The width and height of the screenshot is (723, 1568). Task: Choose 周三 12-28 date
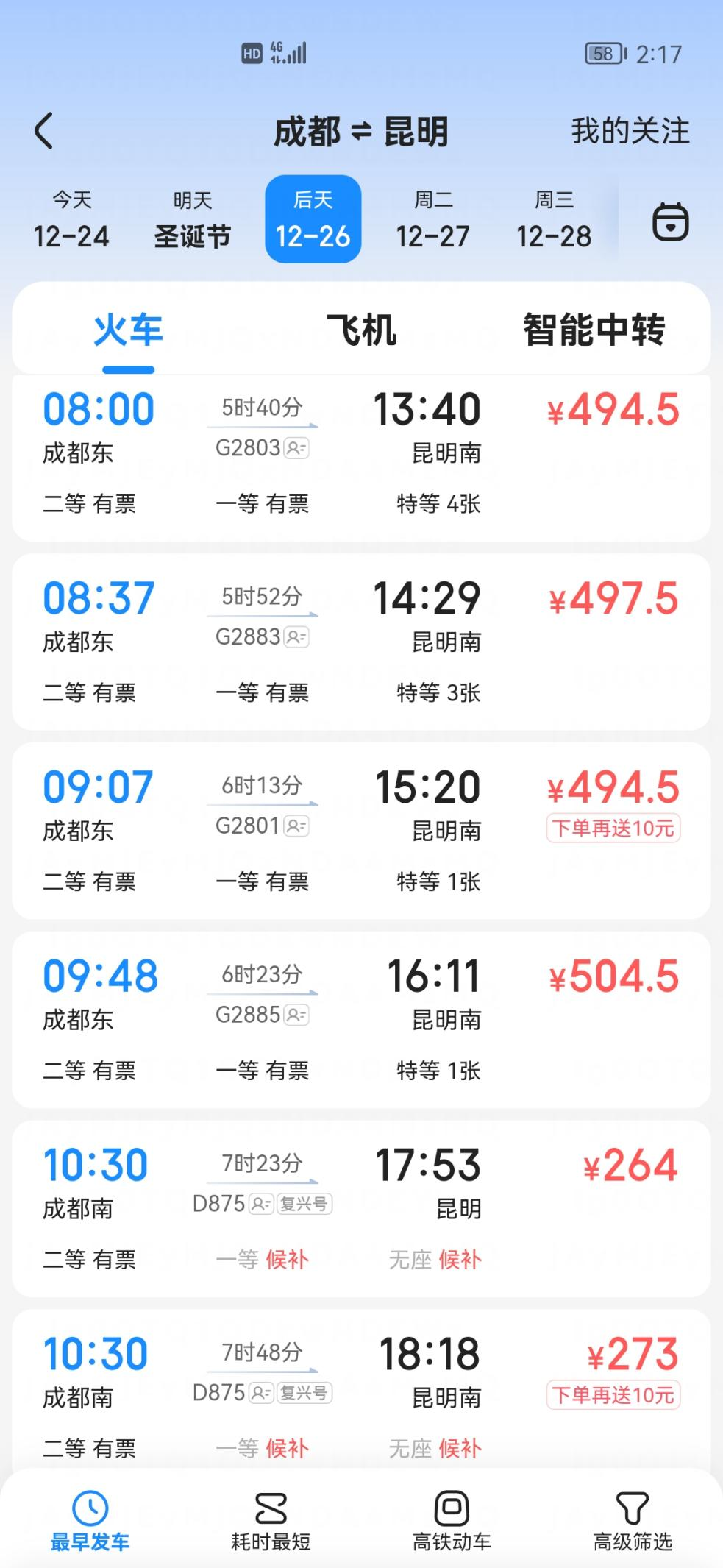(x=554, y=219)
